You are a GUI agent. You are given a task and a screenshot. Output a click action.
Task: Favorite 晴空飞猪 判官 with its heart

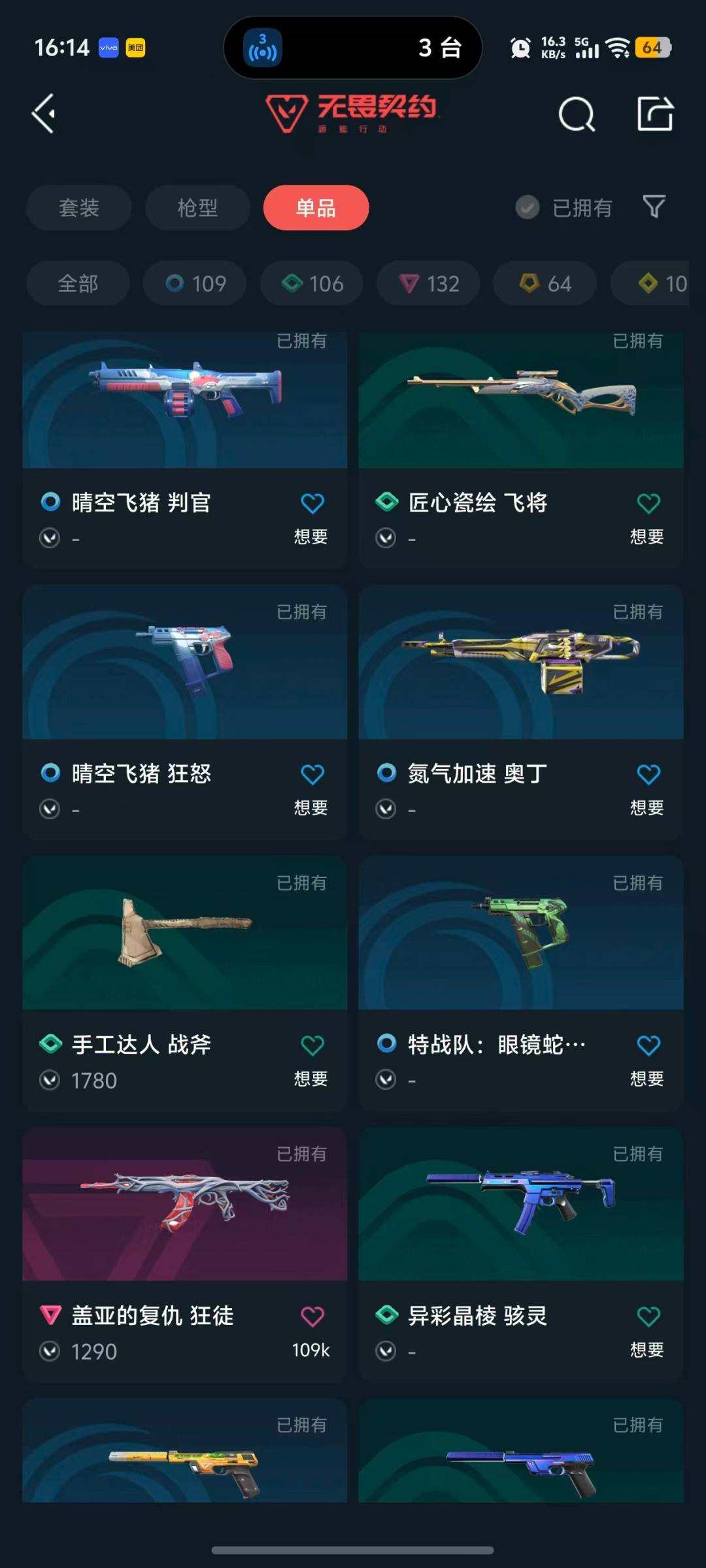coord(312,502)
